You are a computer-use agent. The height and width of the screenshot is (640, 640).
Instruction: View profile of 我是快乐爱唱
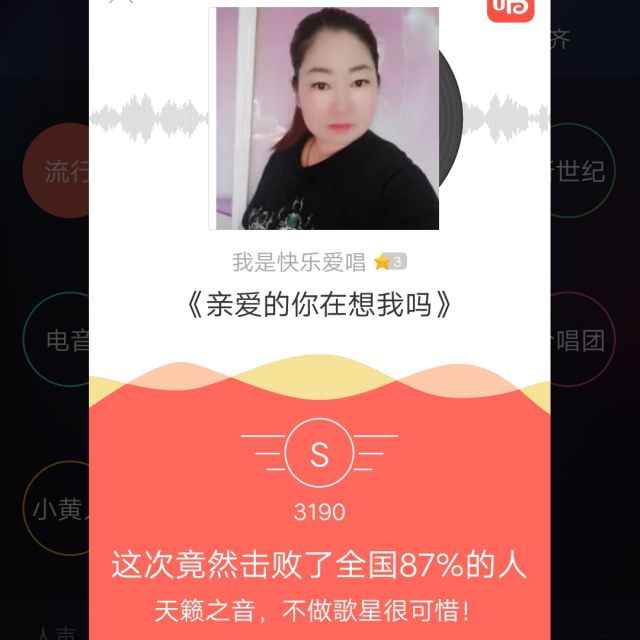coord(298,263)
